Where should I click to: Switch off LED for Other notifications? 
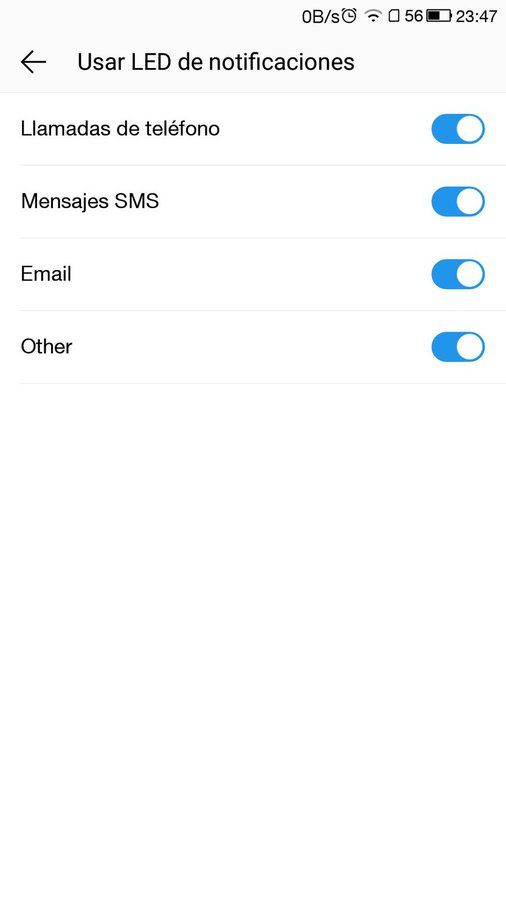(x=458, y=347)
